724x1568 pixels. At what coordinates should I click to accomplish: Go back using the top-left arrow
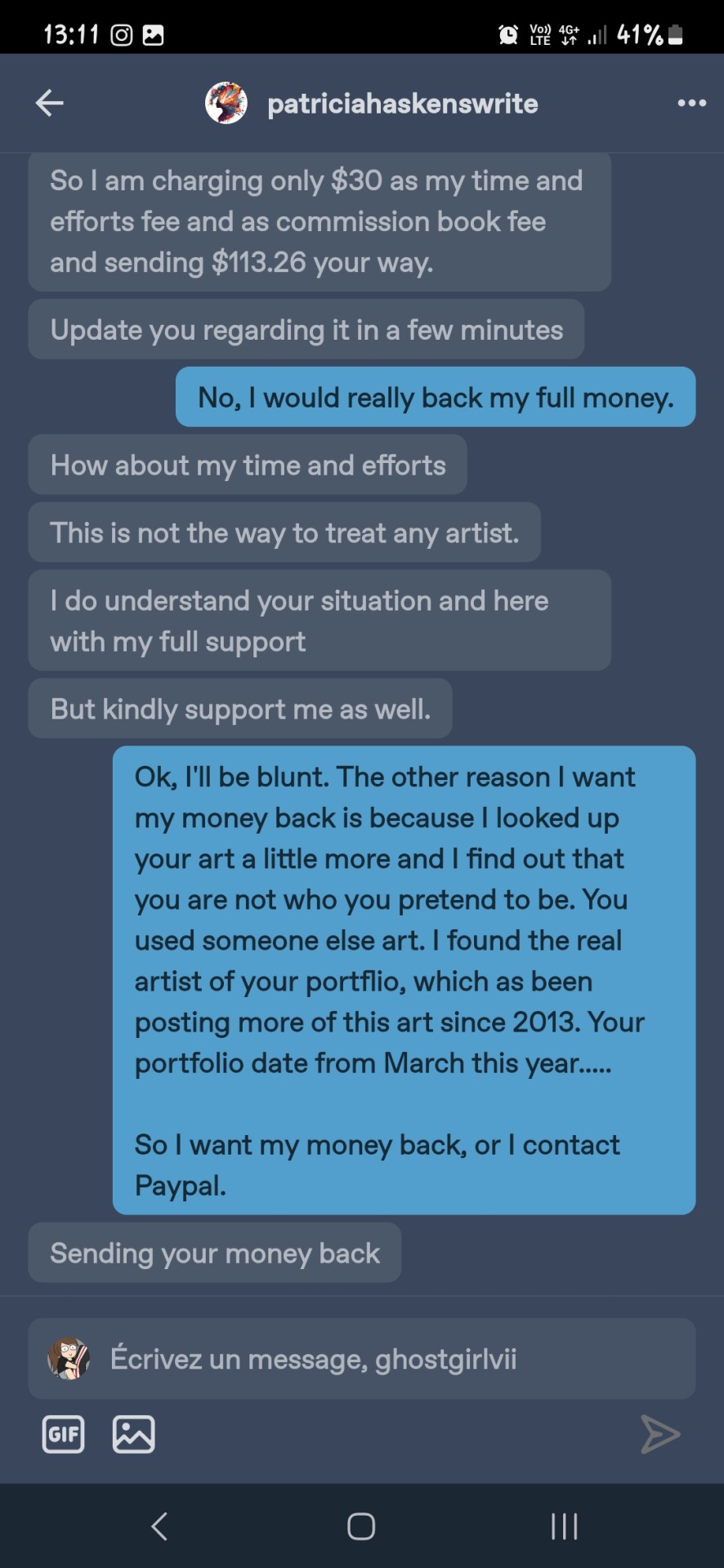click(50, 103)
